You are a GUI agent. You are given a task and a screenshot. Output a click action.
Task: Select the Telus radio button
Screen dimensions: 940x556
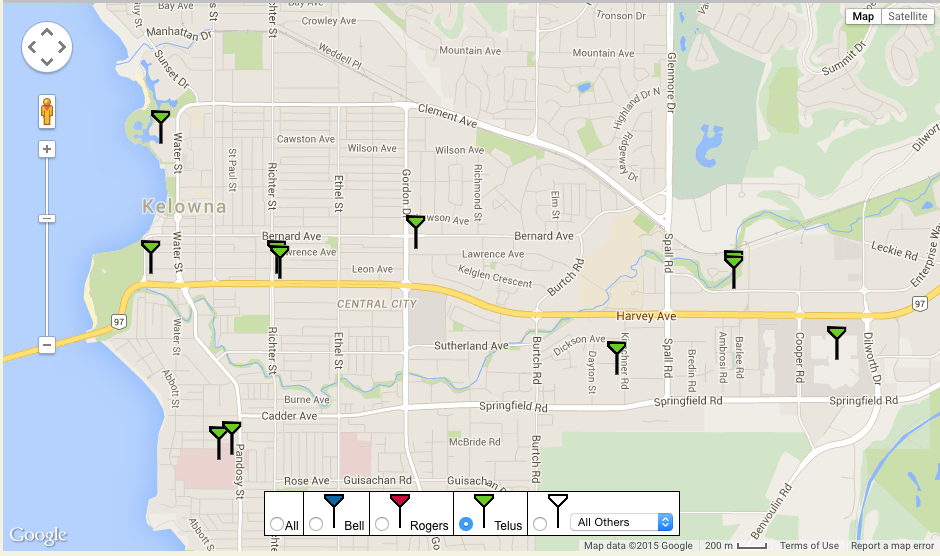pos(466,523)
